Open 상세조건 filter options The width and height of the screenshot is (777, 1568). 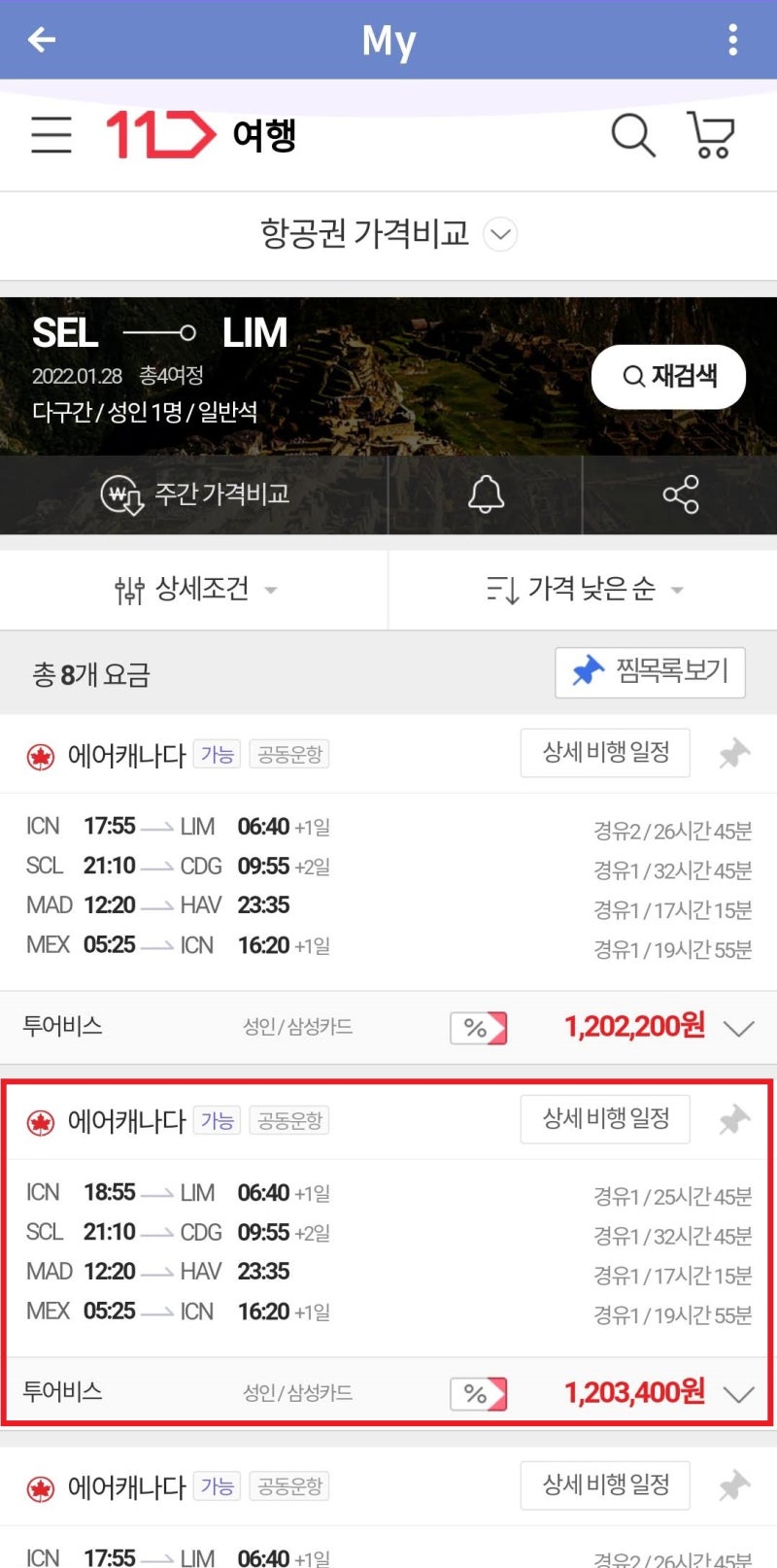coord(194,590)
